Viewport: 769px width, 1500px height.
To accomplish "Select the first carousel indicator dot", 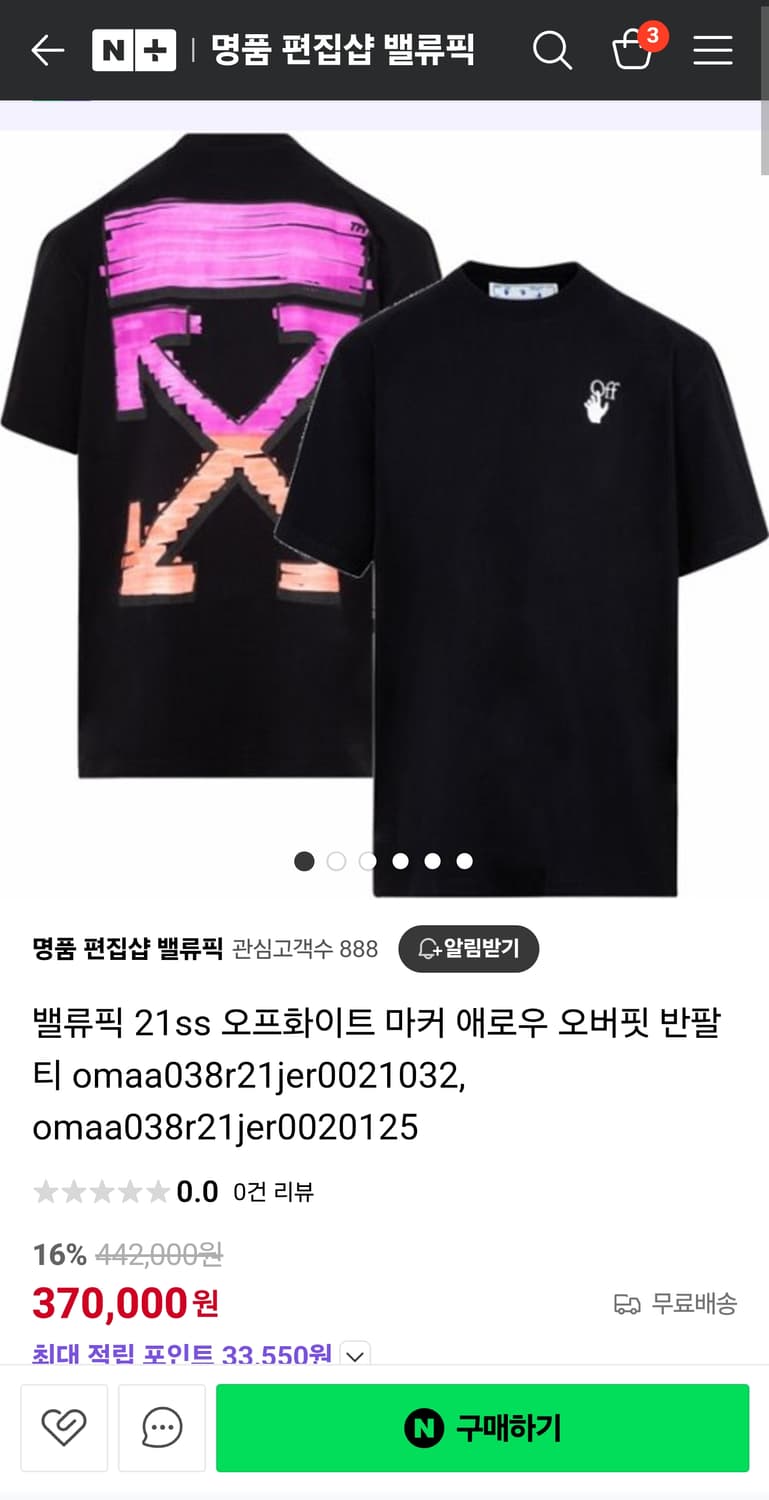I will click(304, 860).
